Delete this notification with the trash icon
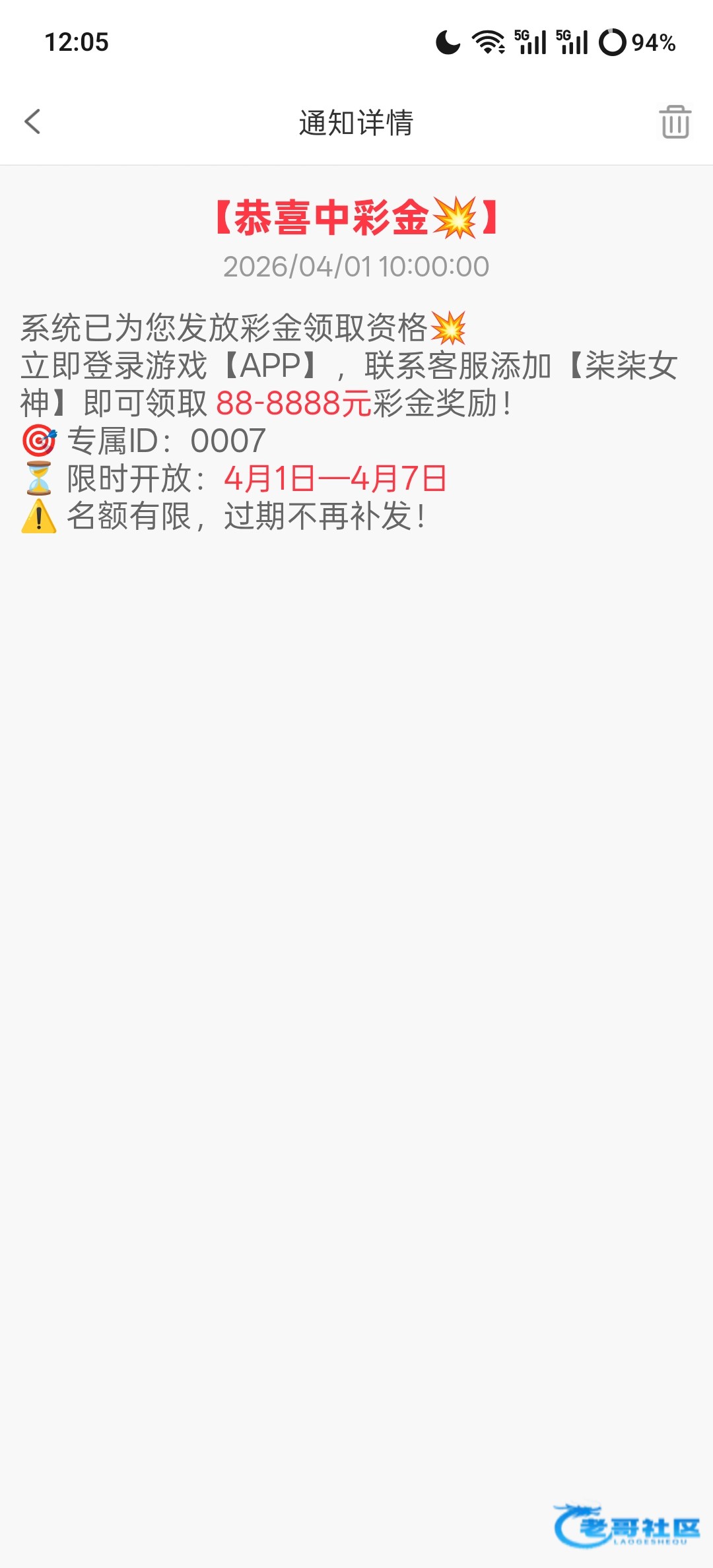This screenshot has width=713, height=1568. point(674,122)
